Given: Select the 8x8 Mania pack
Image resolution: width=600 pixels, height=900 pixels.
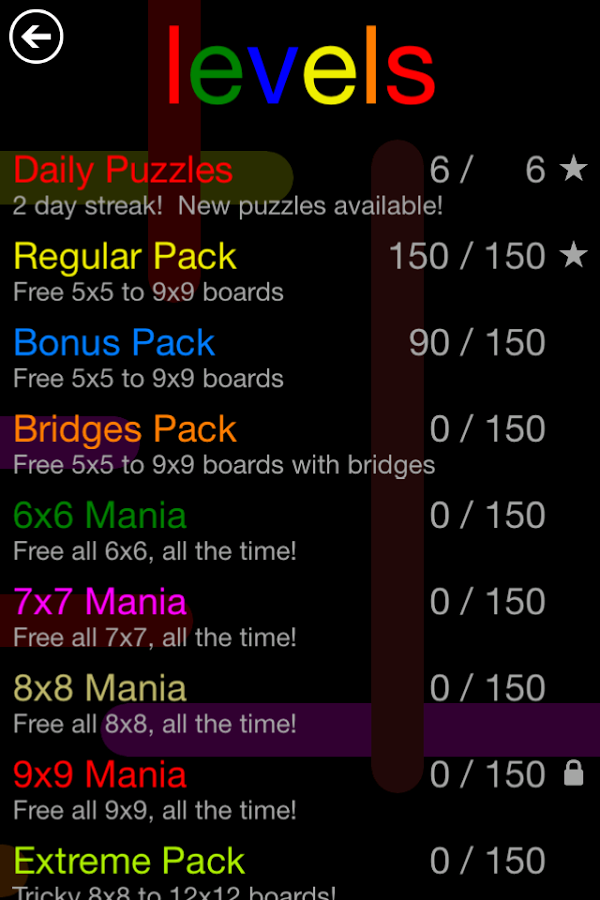Looking at the screenshot, I should coord(100,688).
